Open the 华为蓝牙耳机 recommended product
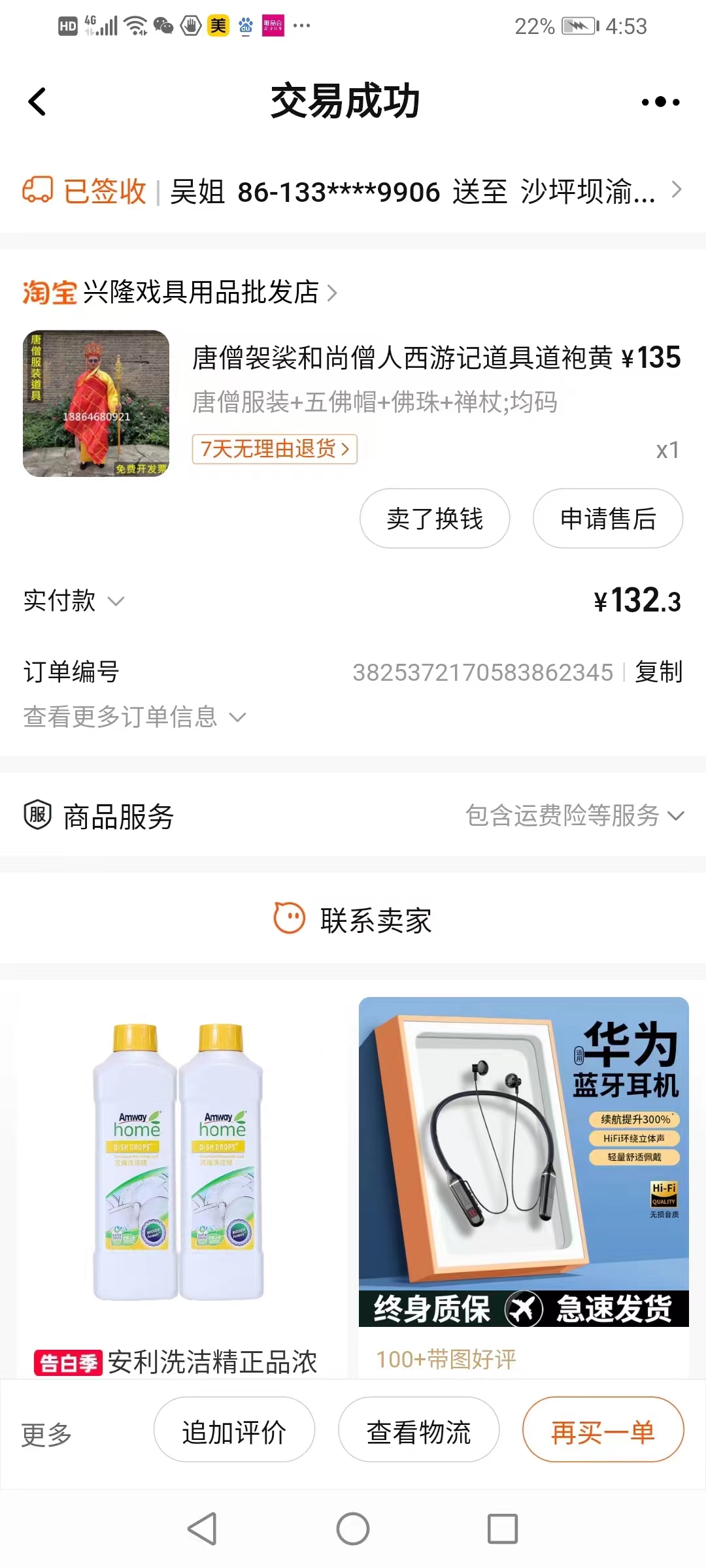 point(523,1163)
